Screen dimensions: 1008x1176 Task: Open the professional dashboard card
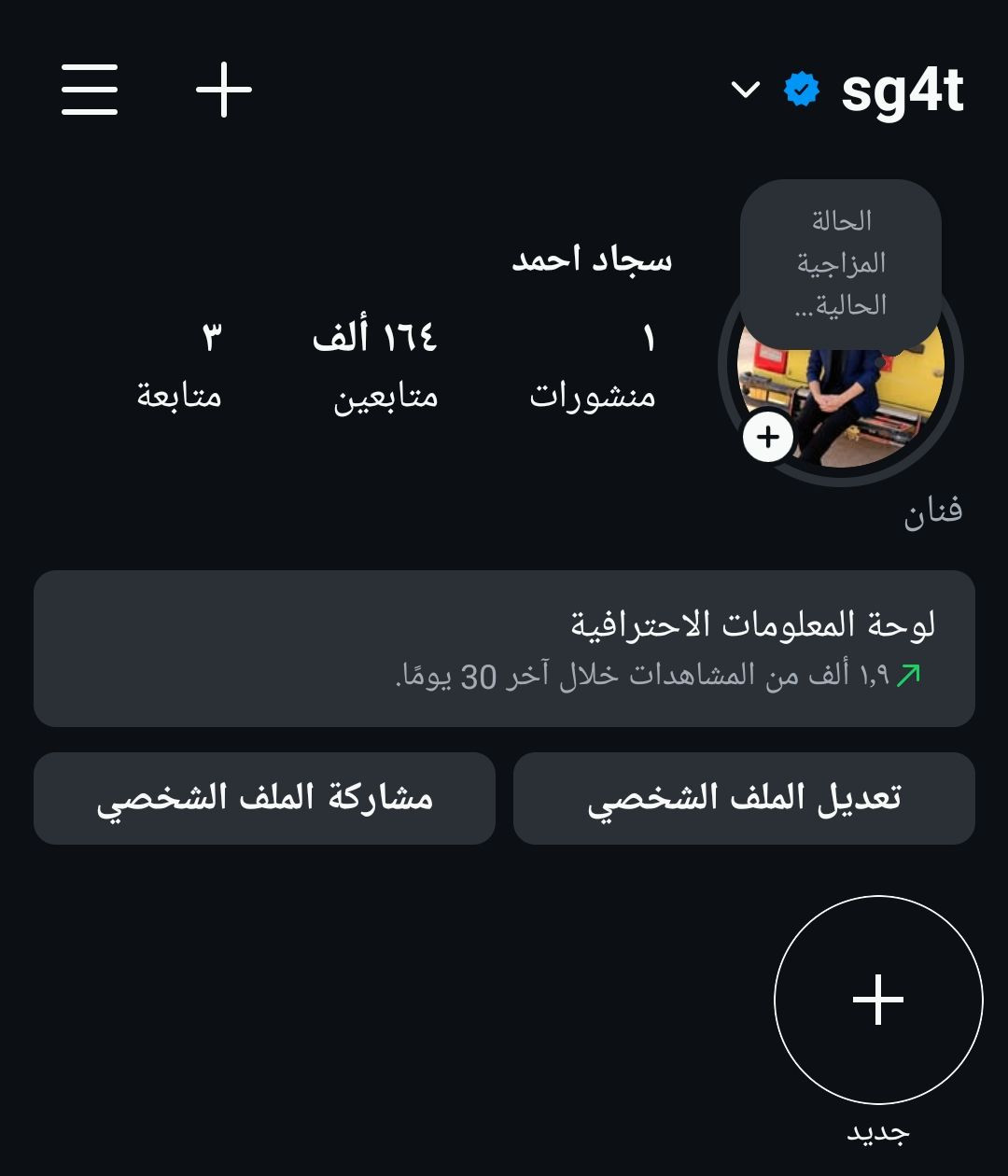[x=504, y=649]
